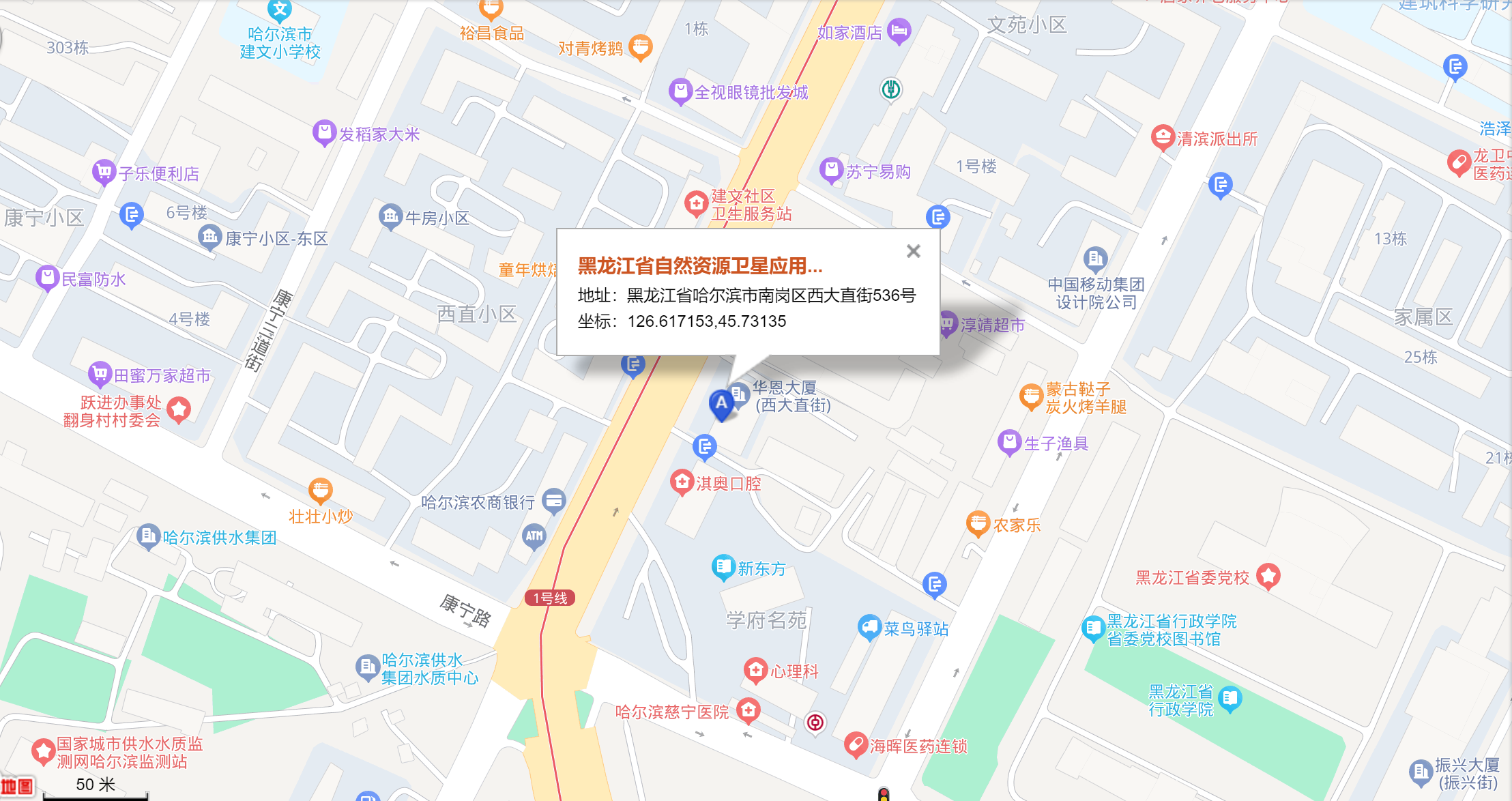This screenshot has width=1512, height=801.
Task: Select 生子渔具 shop marker
Action: click(x=1009, y=443)
